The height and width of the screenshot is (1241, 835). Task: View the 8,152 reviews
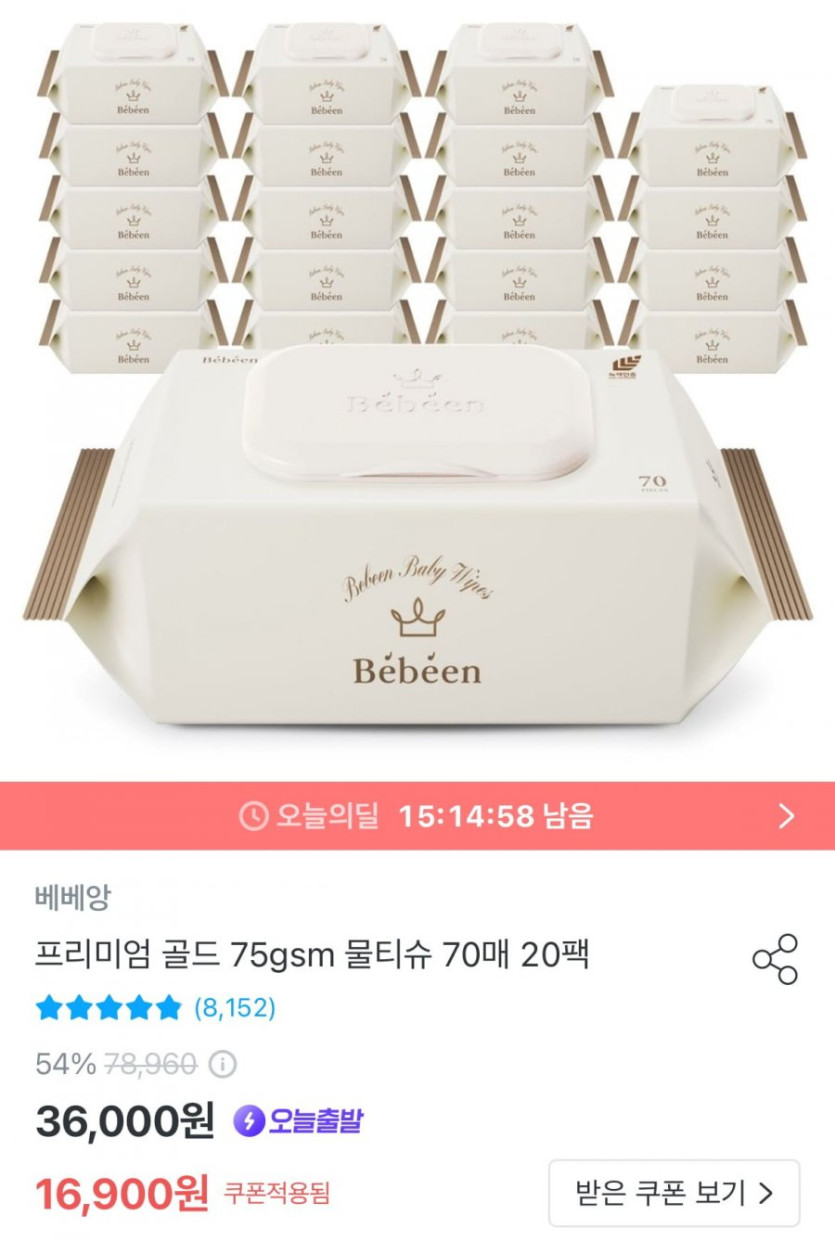click(234, 1008)
